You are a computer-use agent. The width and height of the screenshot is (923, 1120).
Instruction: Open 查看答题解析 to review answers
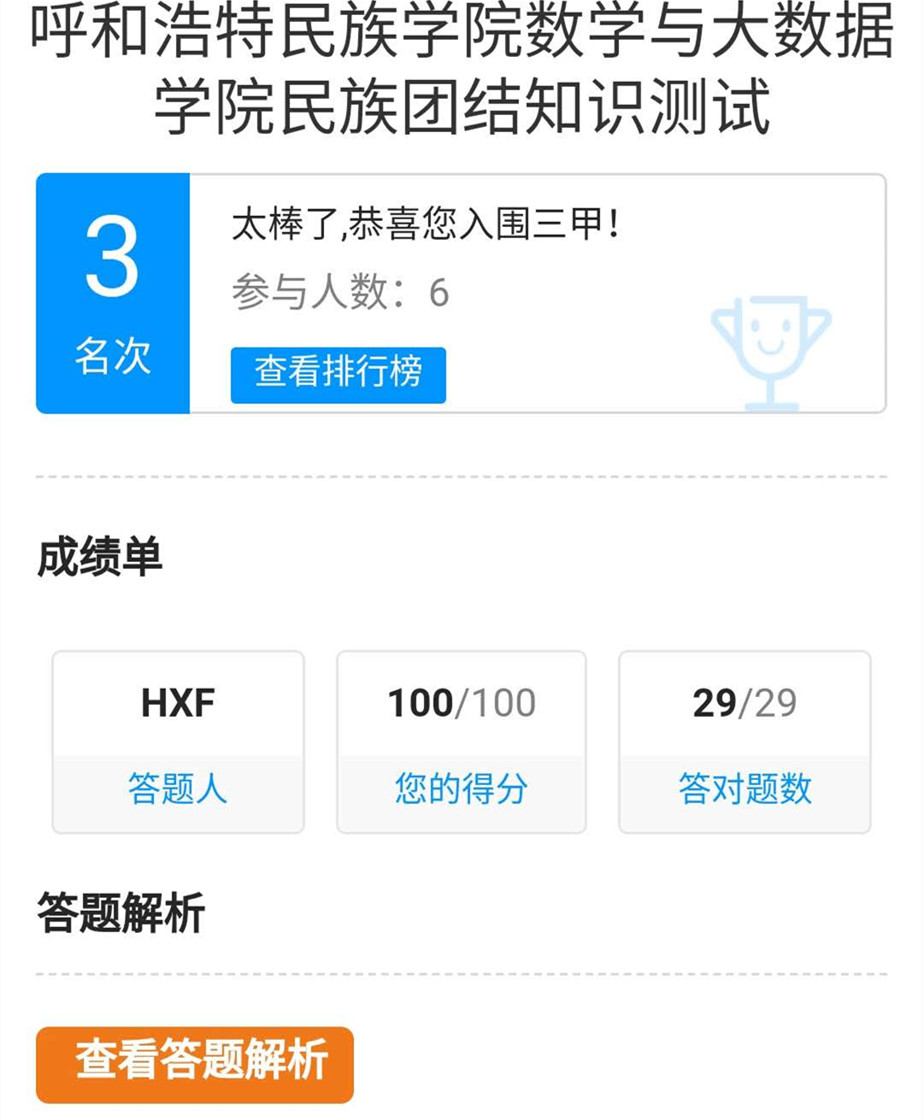click(195, 1064)
